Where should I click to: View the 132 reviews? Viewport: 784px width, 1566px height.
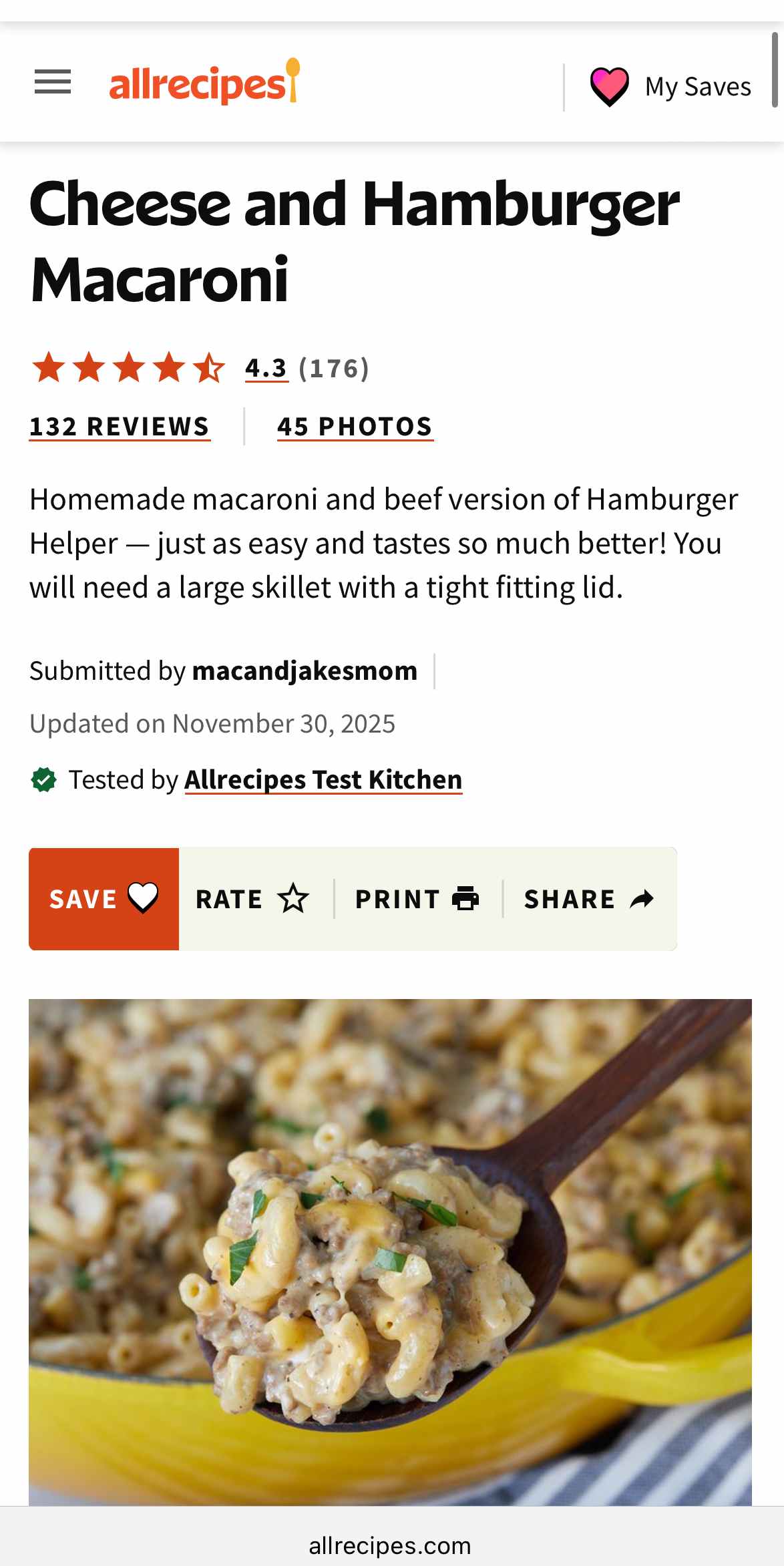[120, 427]
